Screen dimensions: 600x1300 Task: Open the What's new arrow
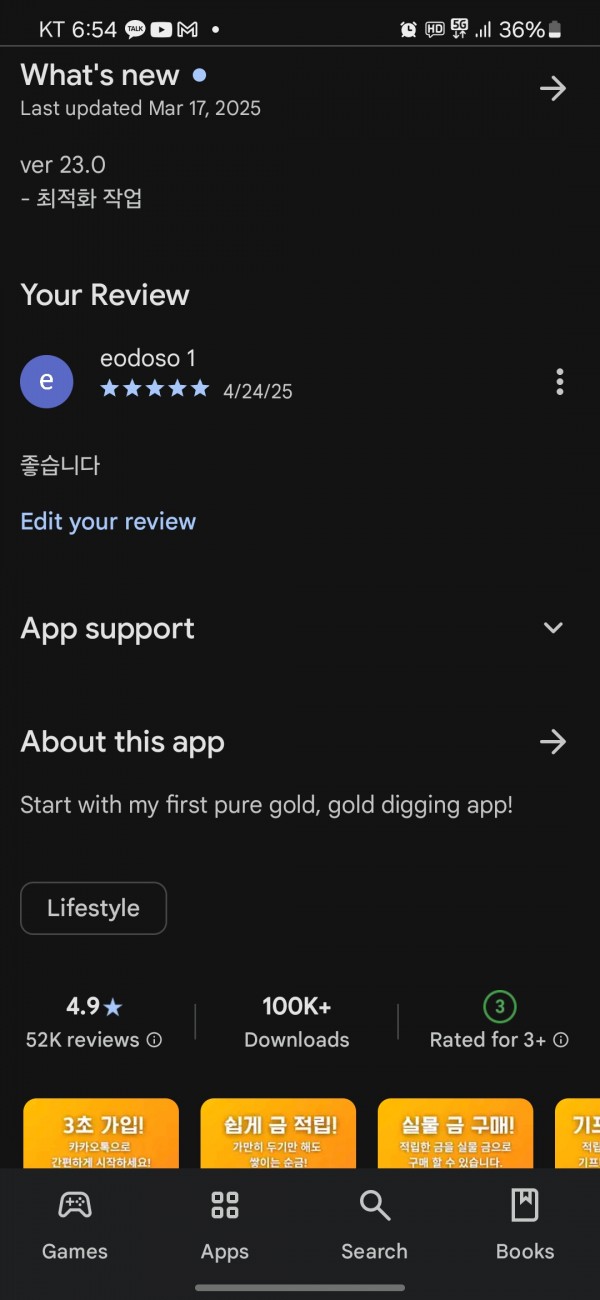tap(552, 89)
